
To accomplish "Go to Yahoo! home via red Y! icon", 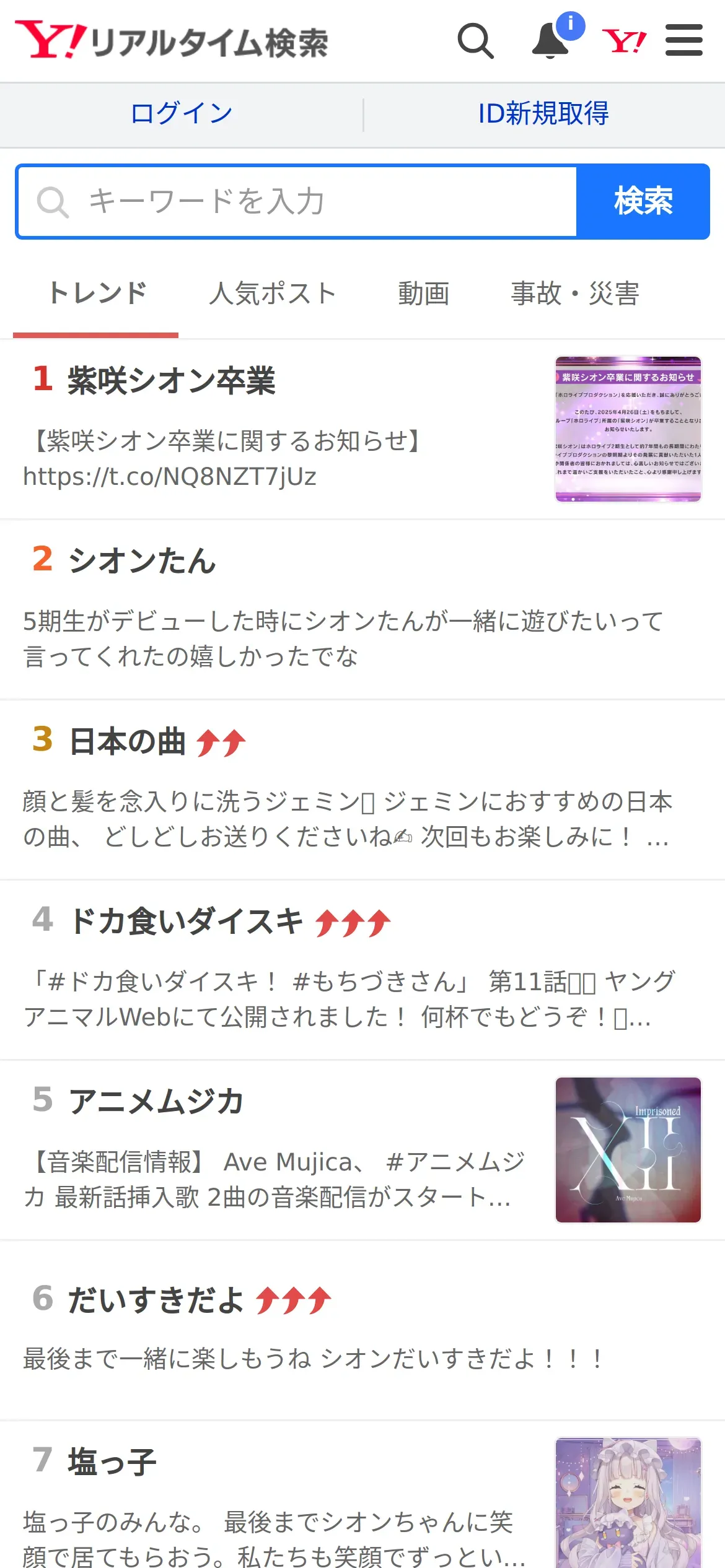I will pos(624,41).
